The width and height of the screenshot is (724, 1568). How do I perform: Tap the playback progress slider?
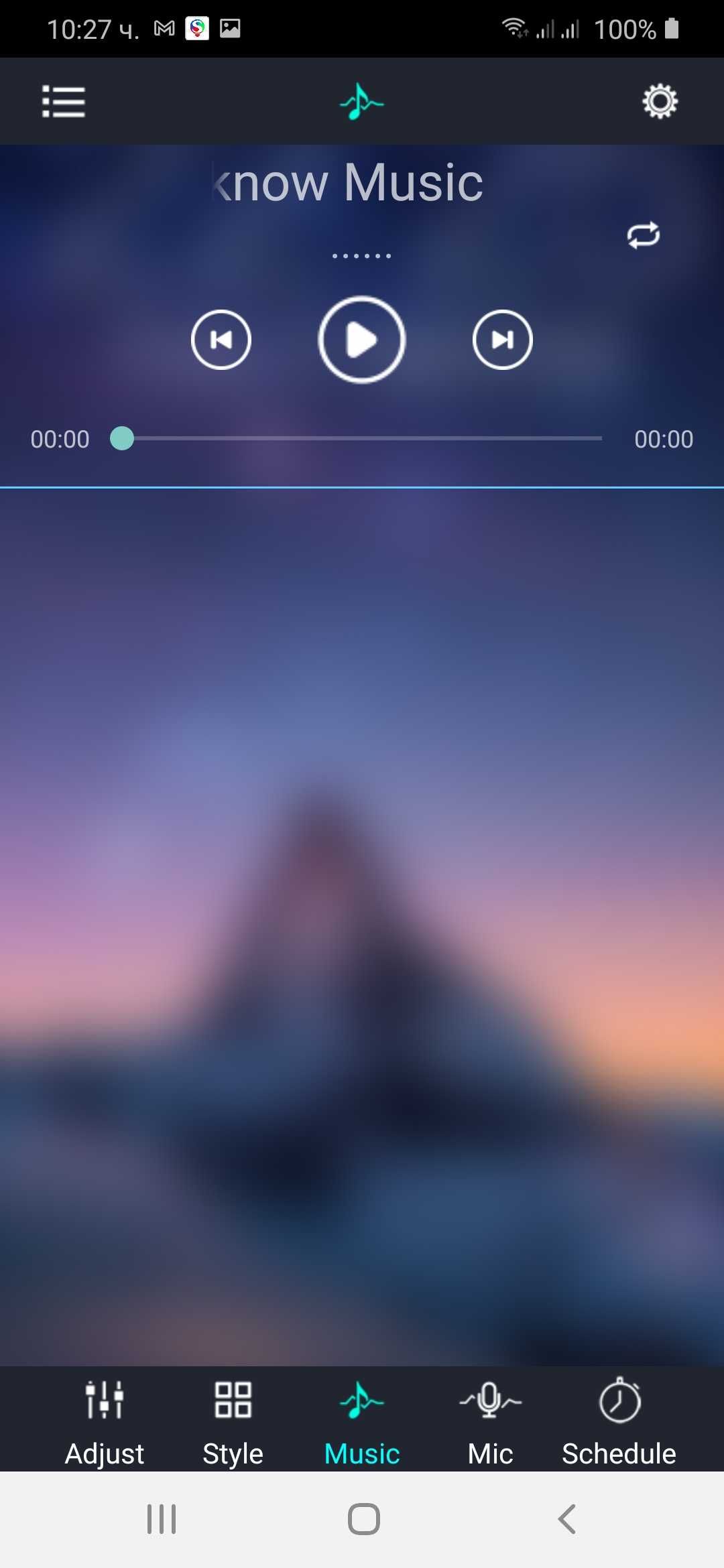point(362,439)
